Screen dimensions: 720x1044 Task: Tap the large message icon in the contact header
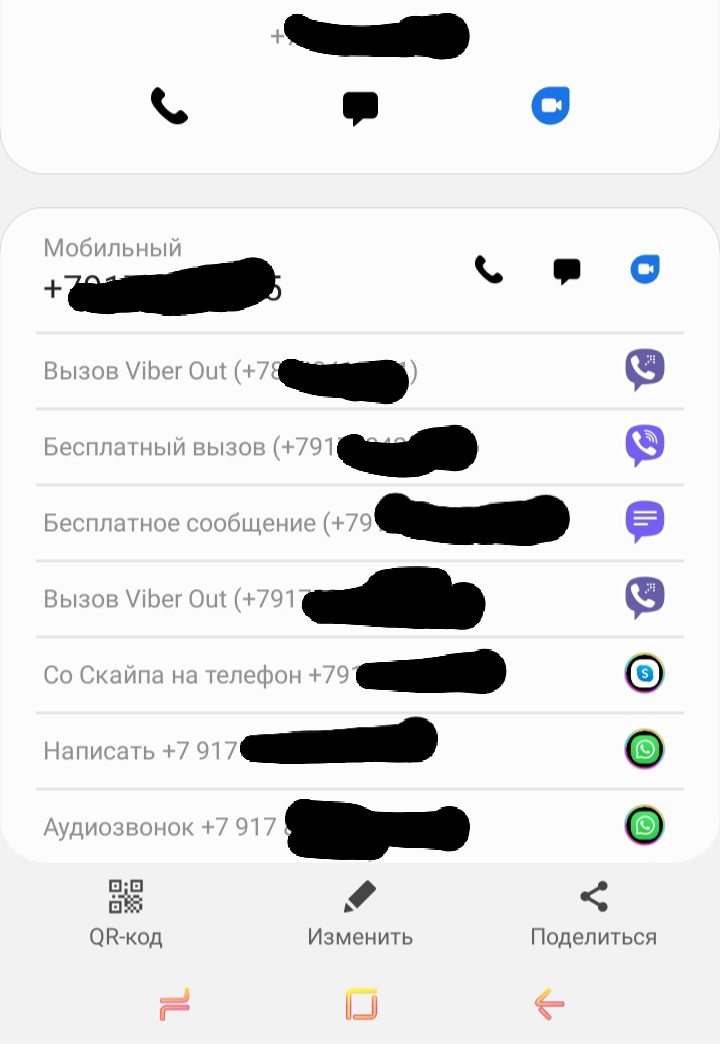point(360,107)
